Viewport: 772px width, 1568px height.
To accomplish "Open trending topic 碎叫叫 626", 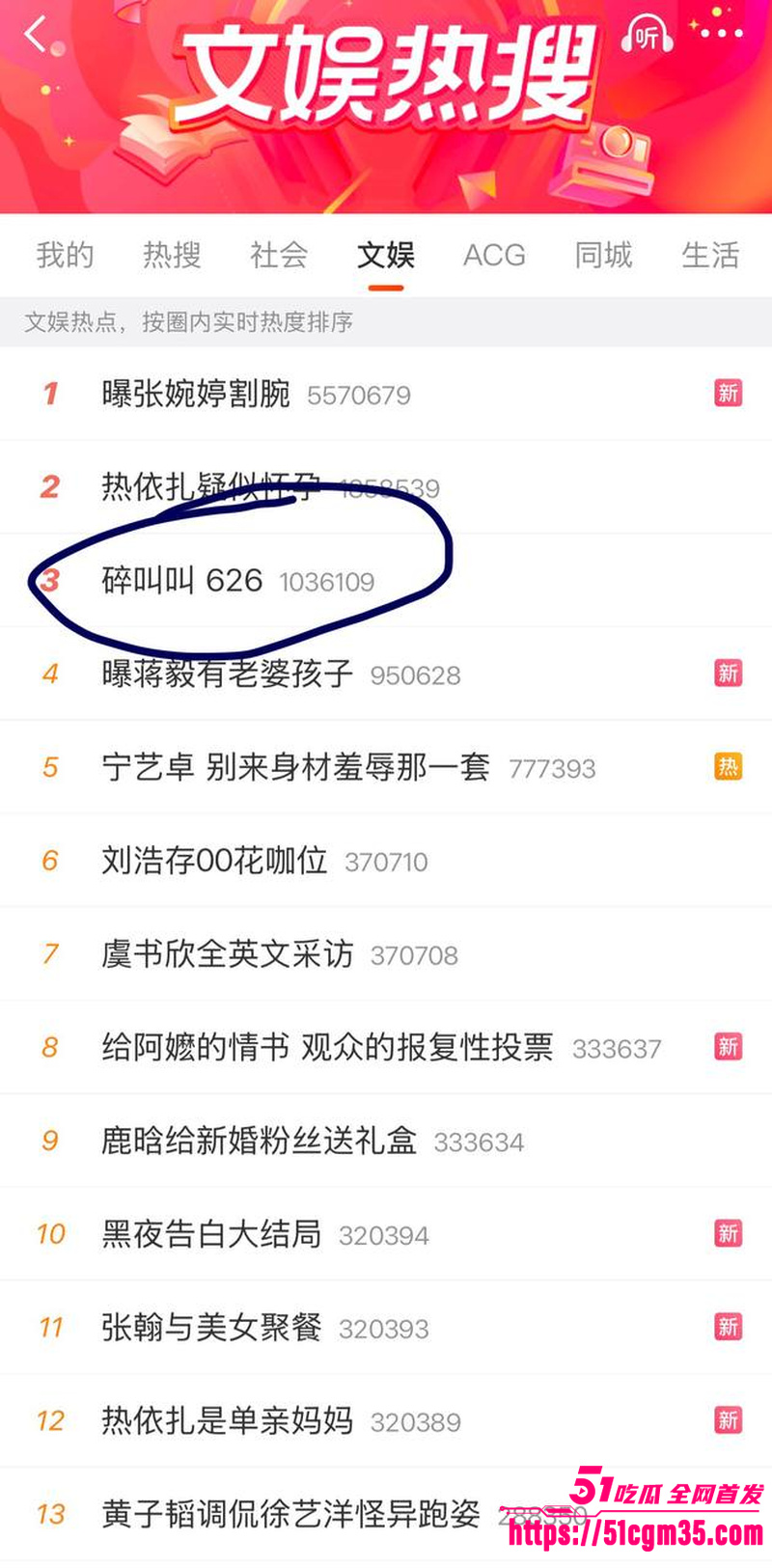I will tap(386, 580).
